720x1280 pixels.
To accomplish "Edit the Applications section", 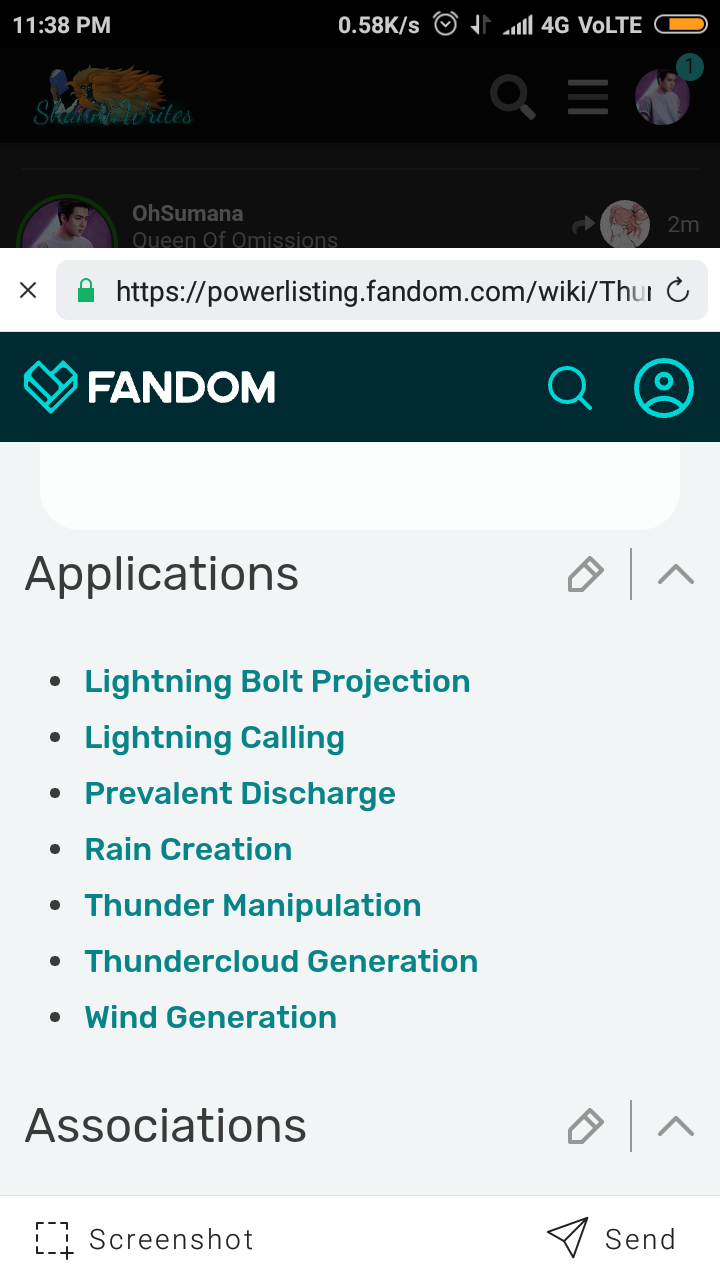I will tap(585, 574).
